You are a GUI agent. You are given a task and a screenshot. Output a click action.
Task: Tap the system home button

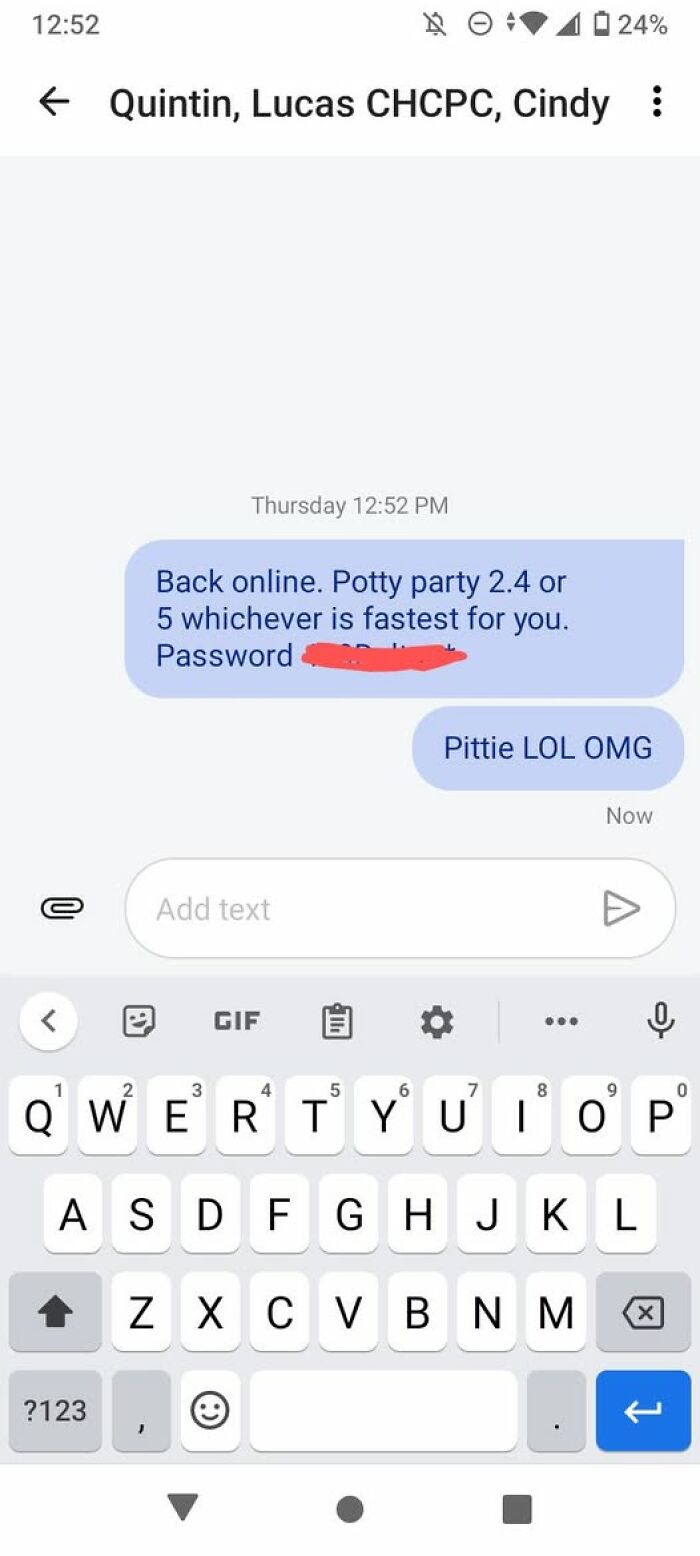(x=350, y=1508)
